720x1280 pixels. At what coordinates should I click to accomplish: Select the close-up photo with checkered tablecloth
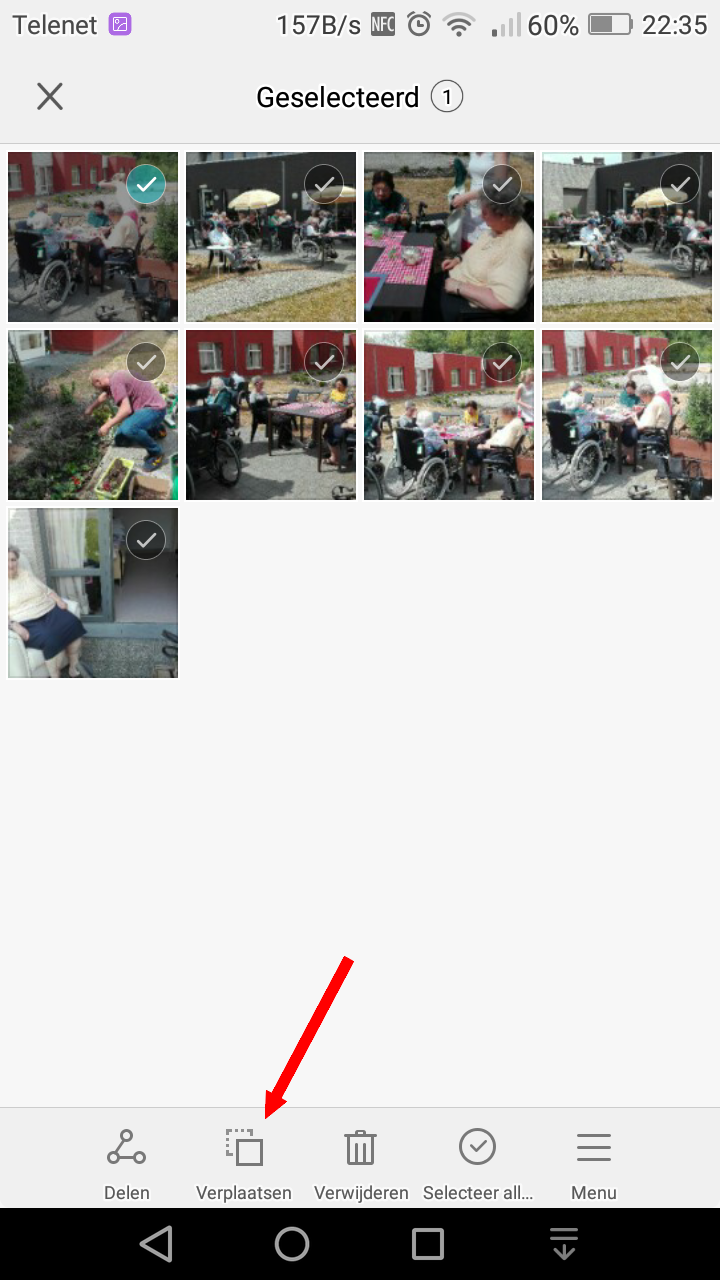point(449,237)
